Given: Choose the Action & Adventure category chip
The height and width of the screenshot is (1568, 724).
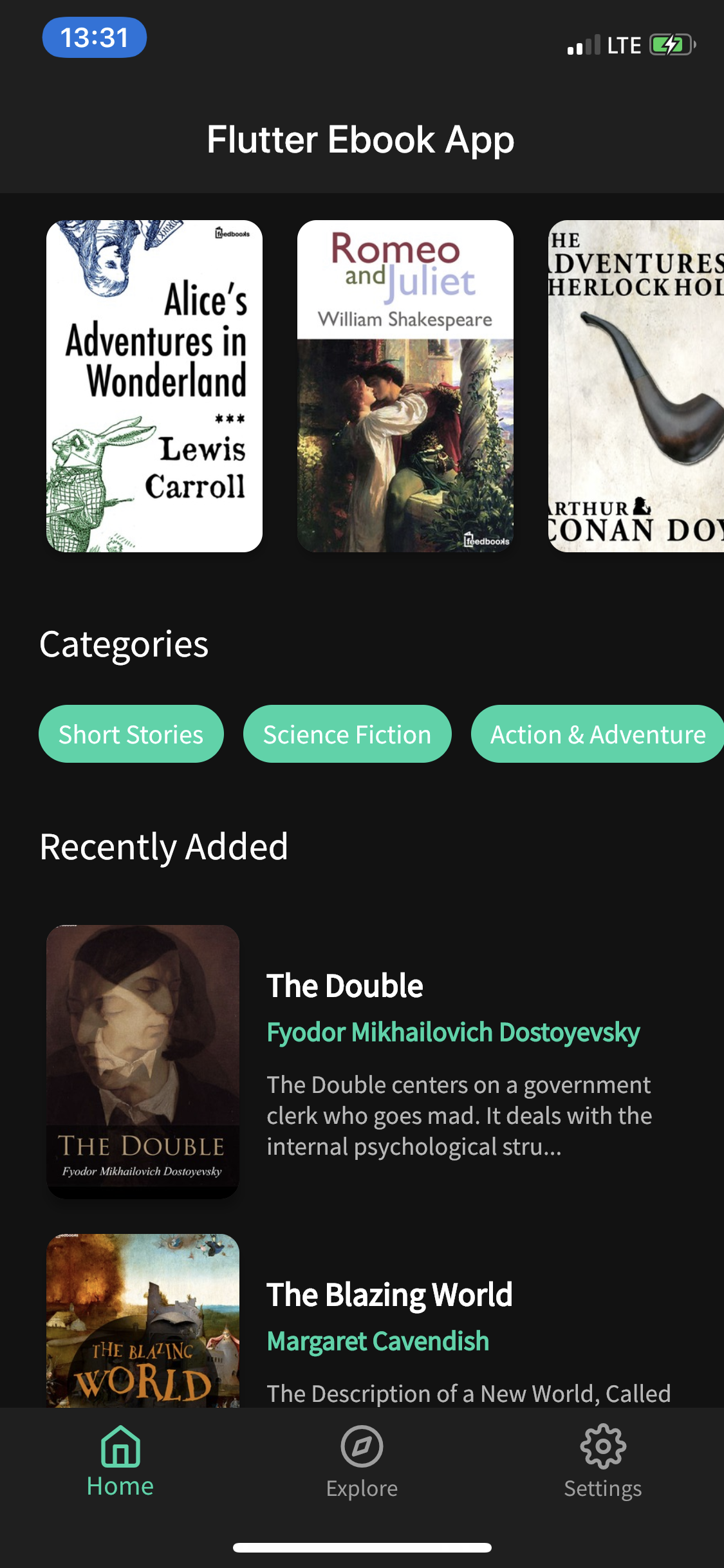Looking at the screenshot, I should click(597, 734).
